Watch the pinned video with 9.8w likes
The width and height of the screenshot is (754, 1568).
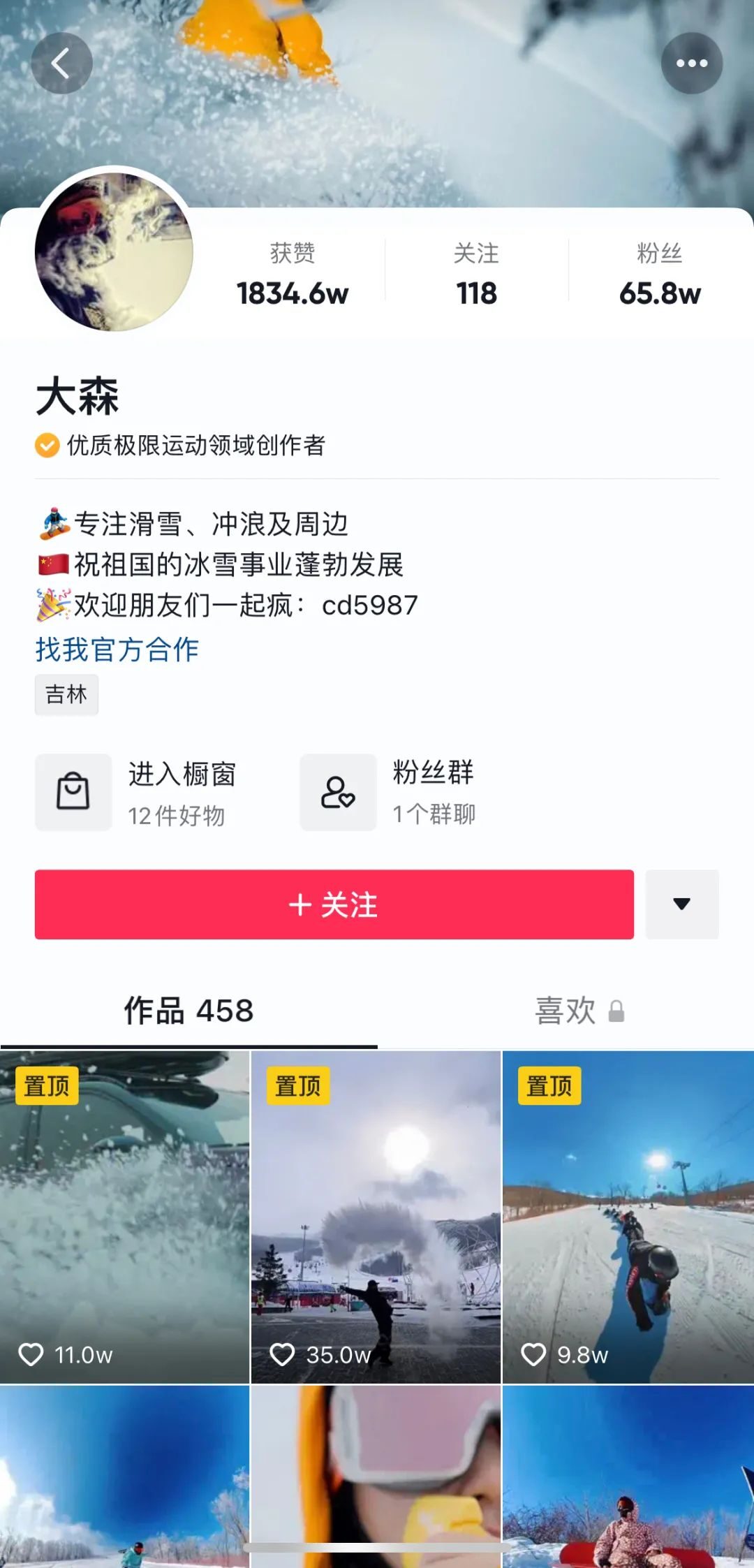[628, 1217]
